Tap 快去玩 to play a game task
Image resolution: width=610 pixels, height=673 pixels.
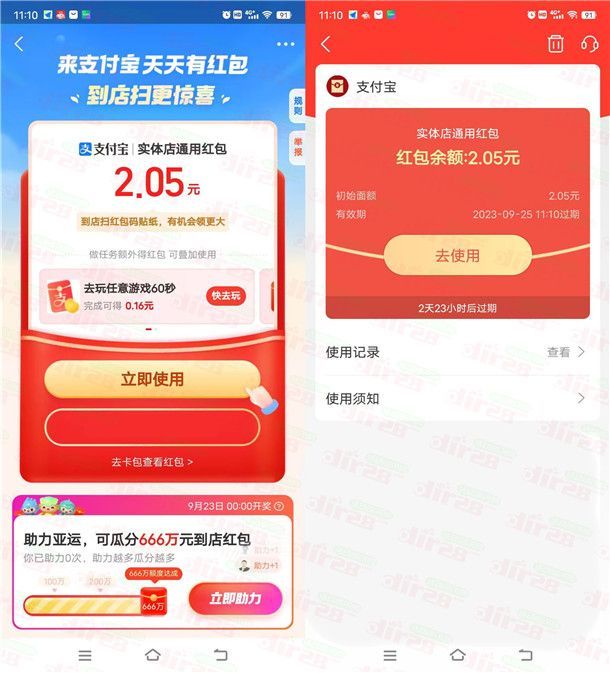(x=225, y=296)
